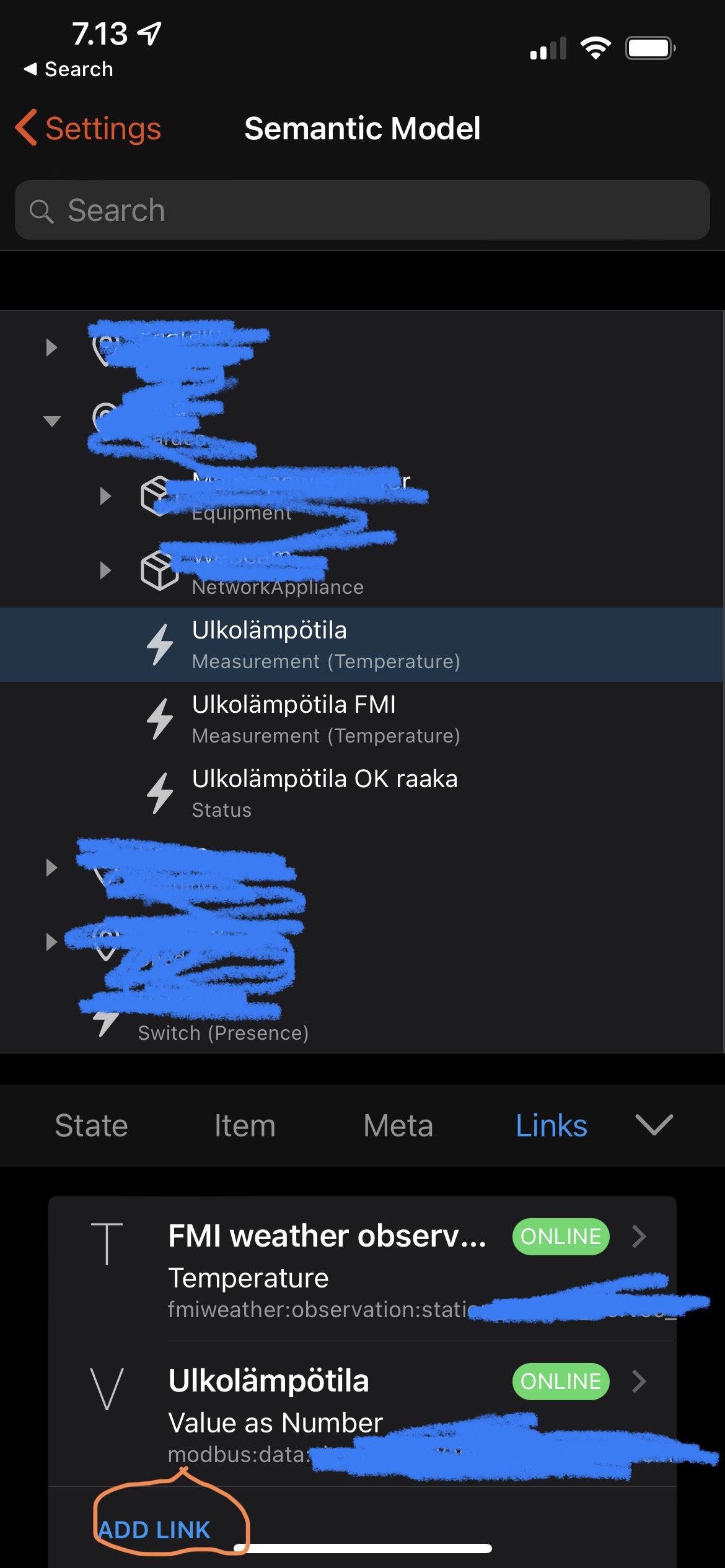Switch to the State tab

[x=91, y=1125]
